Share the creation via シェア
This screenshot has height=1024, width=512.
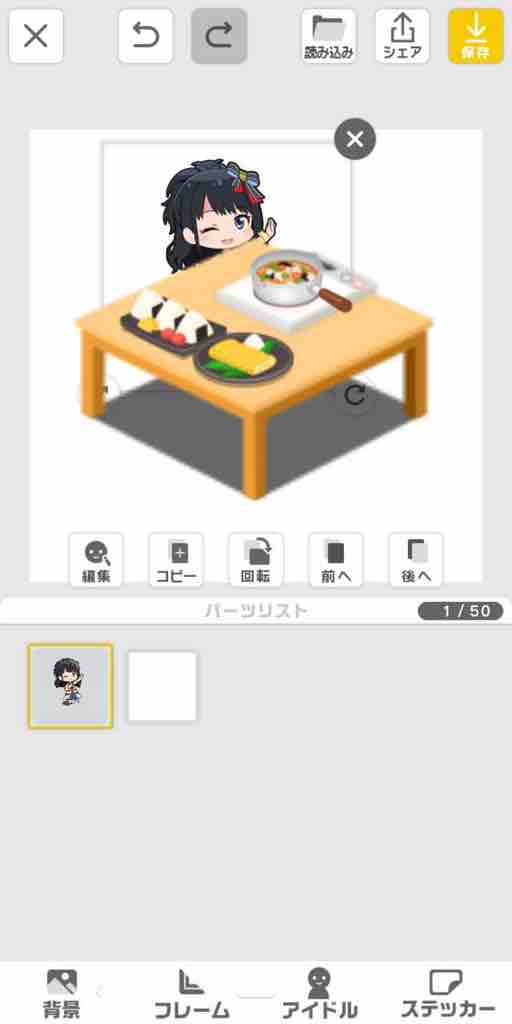(402, 36)
